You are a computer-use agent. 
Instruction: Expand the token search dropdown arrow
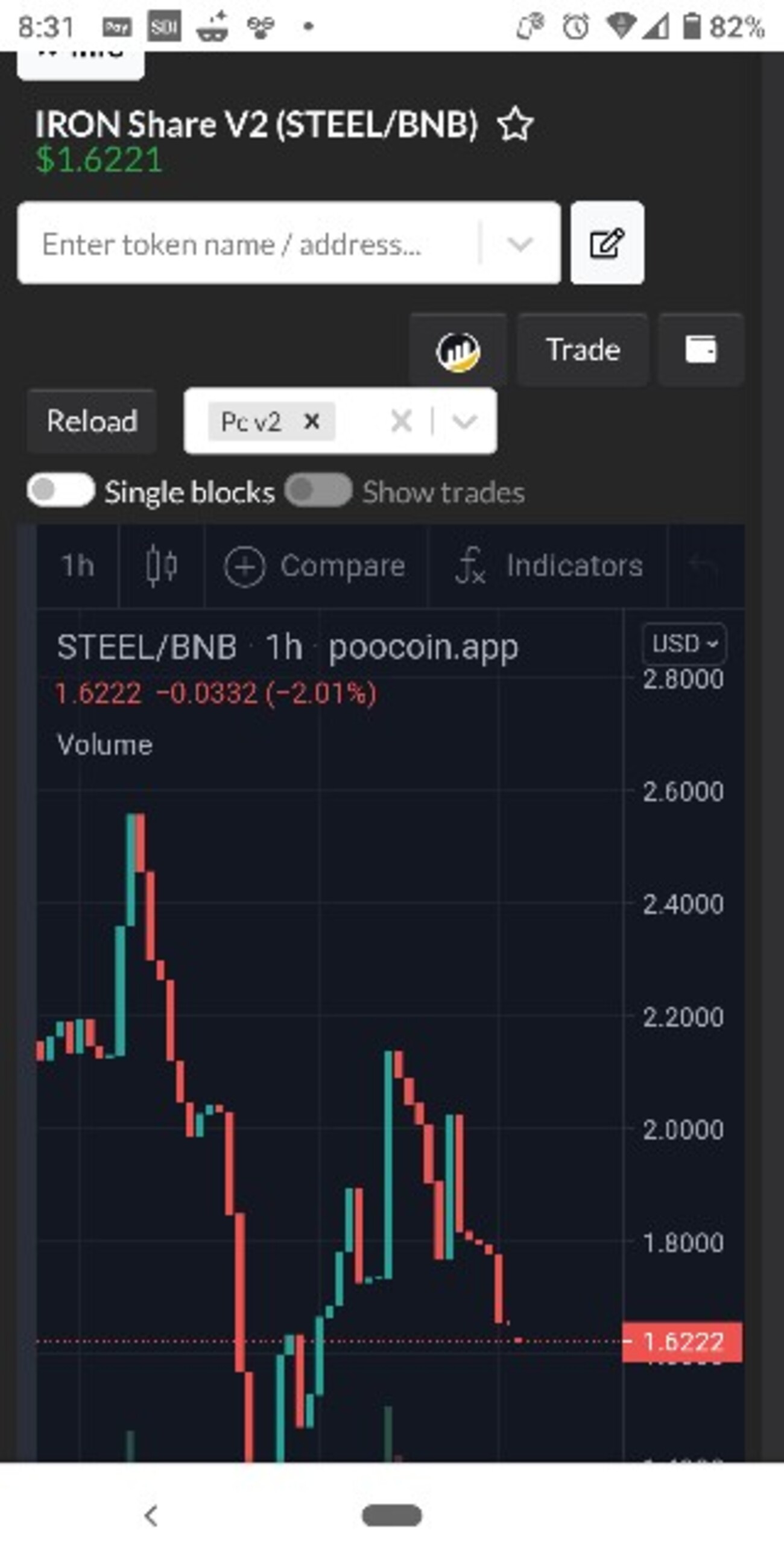click(520, 244)
